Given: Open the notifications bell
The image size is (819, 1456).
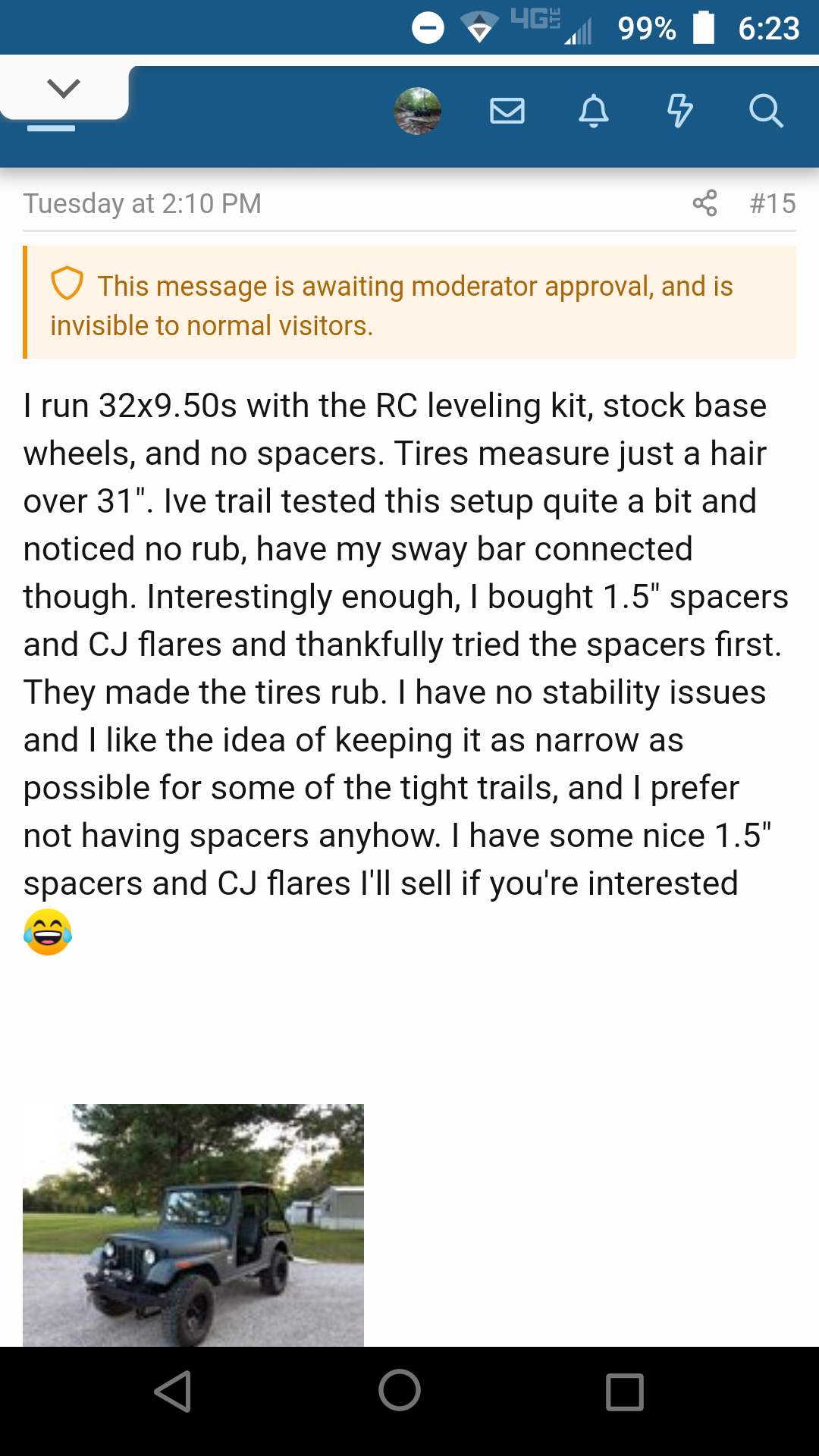Looking at the screenshot, I should [594, 111].
